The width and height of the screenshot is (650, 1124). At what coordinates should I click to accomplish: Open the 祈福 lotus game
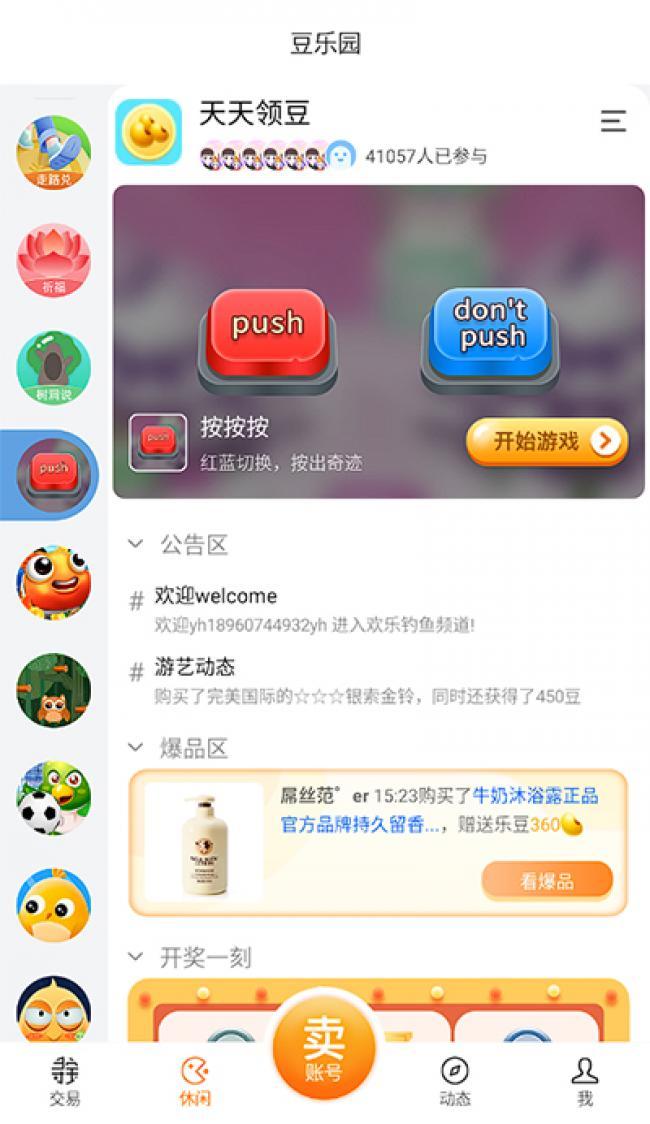(54, 260)
